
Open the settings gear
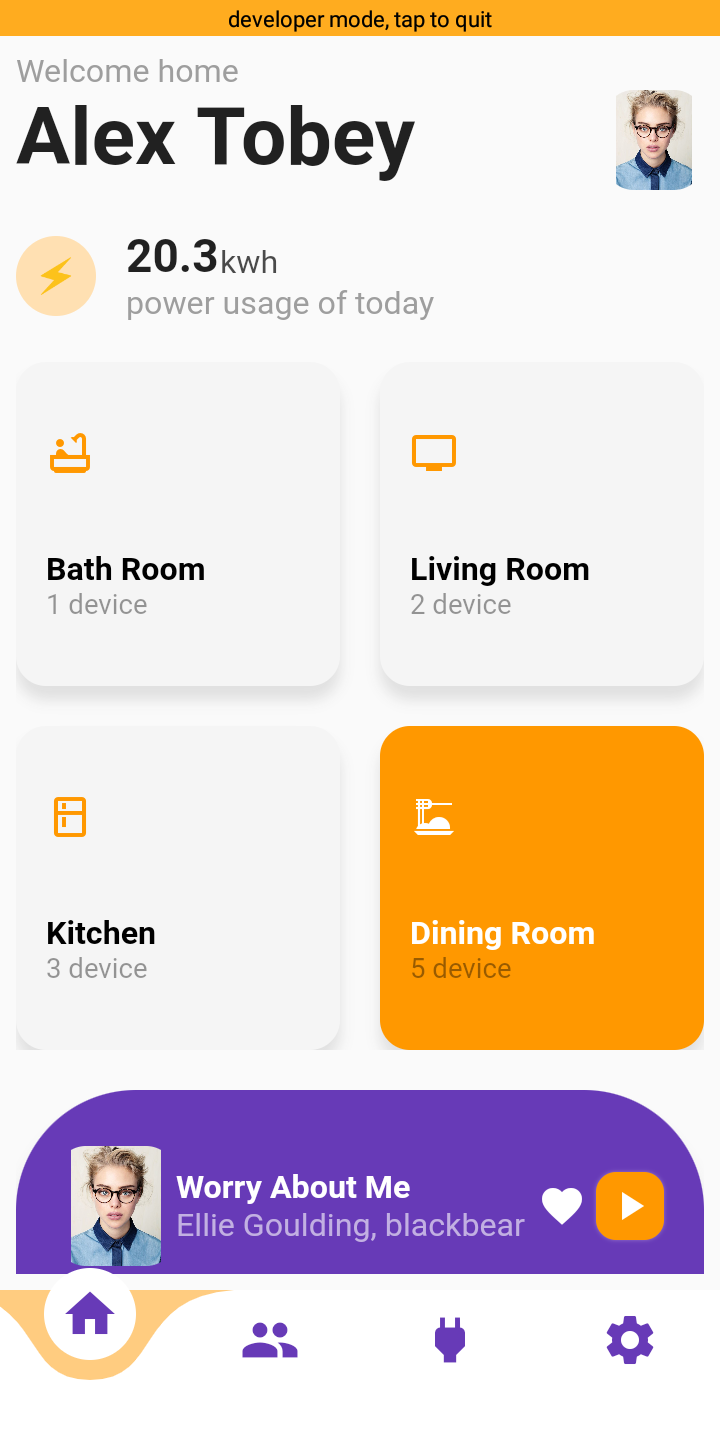tap(630, 1339)
